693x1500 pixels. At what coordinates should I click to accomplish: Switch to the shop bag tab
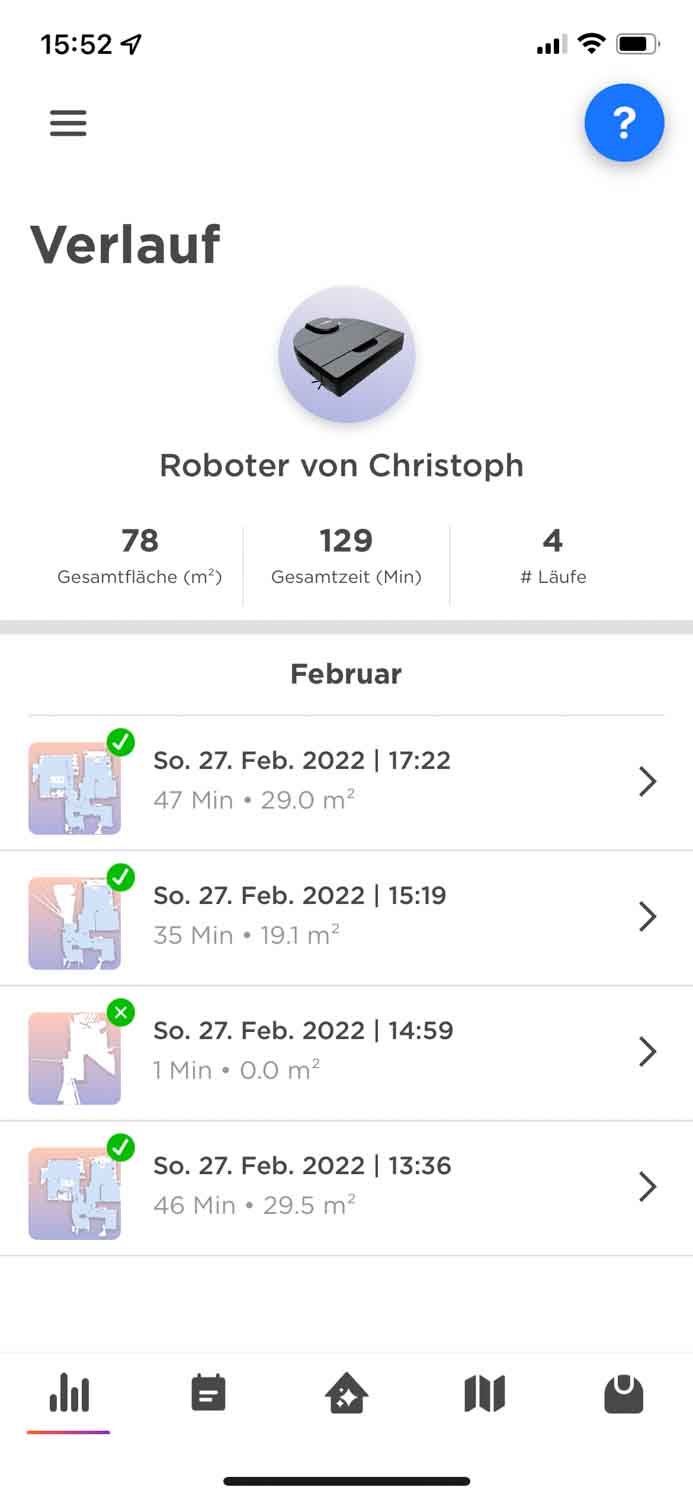click(x=623, y=1393)
